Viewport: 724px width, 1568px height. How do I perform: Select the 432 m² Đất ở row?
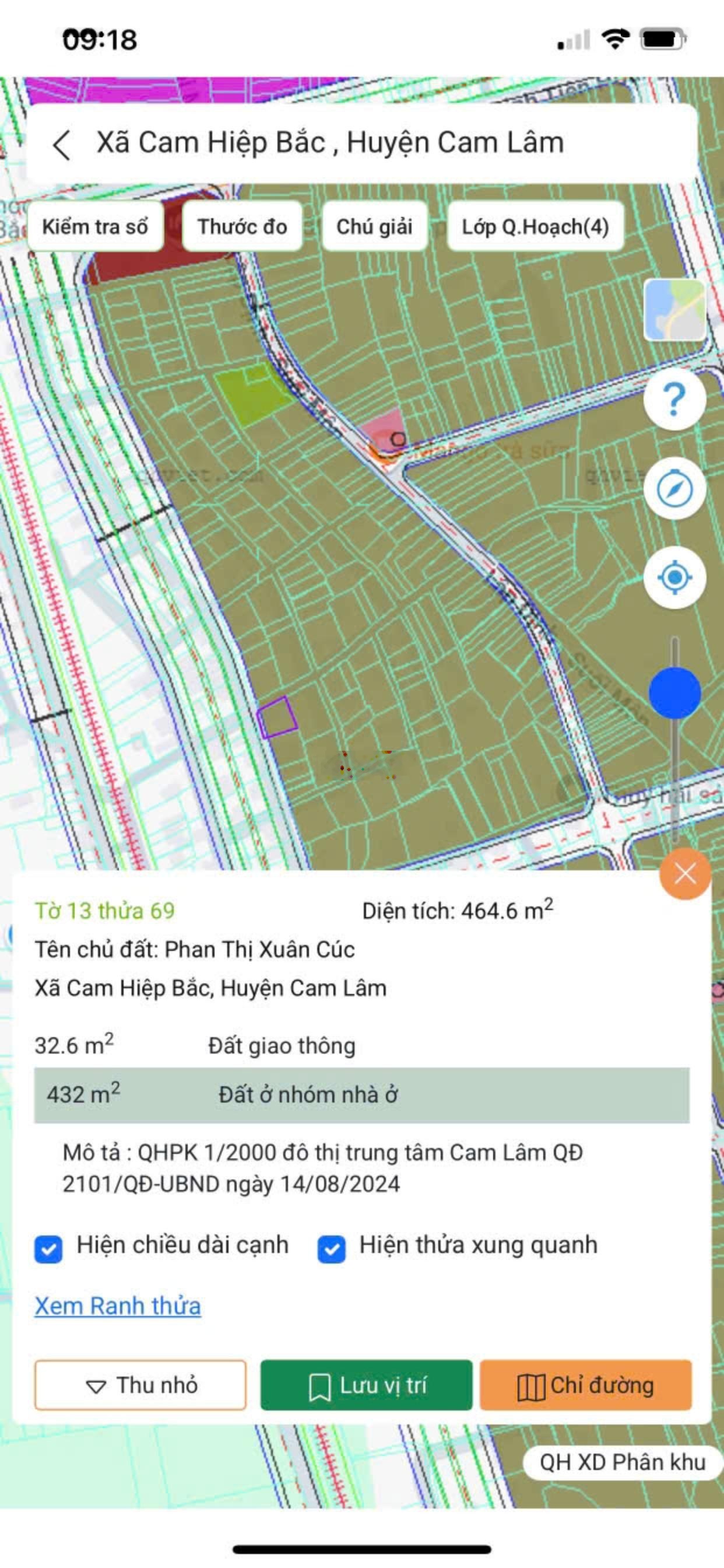click(361, 1095)
